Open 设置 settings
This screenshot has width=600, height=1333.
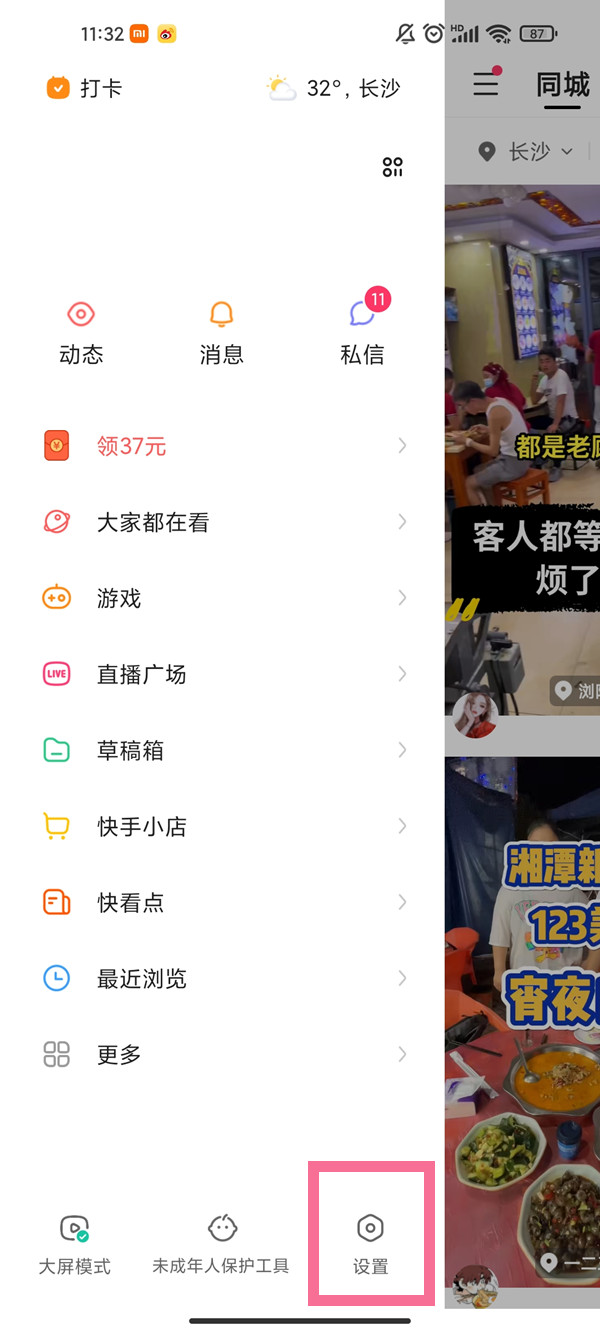(x=370, y=1244)
